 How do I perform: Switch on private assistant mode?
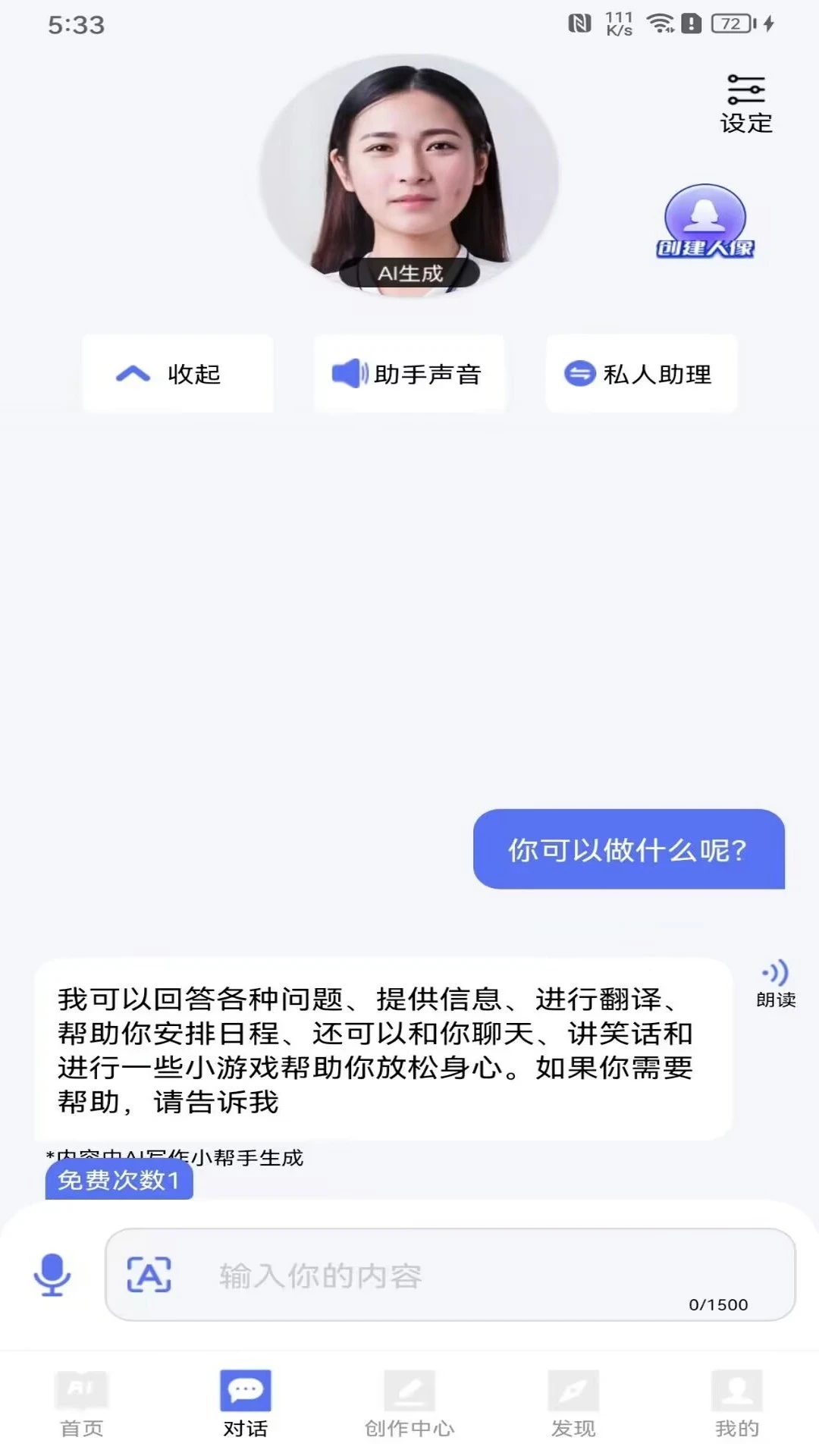(641, 373)
